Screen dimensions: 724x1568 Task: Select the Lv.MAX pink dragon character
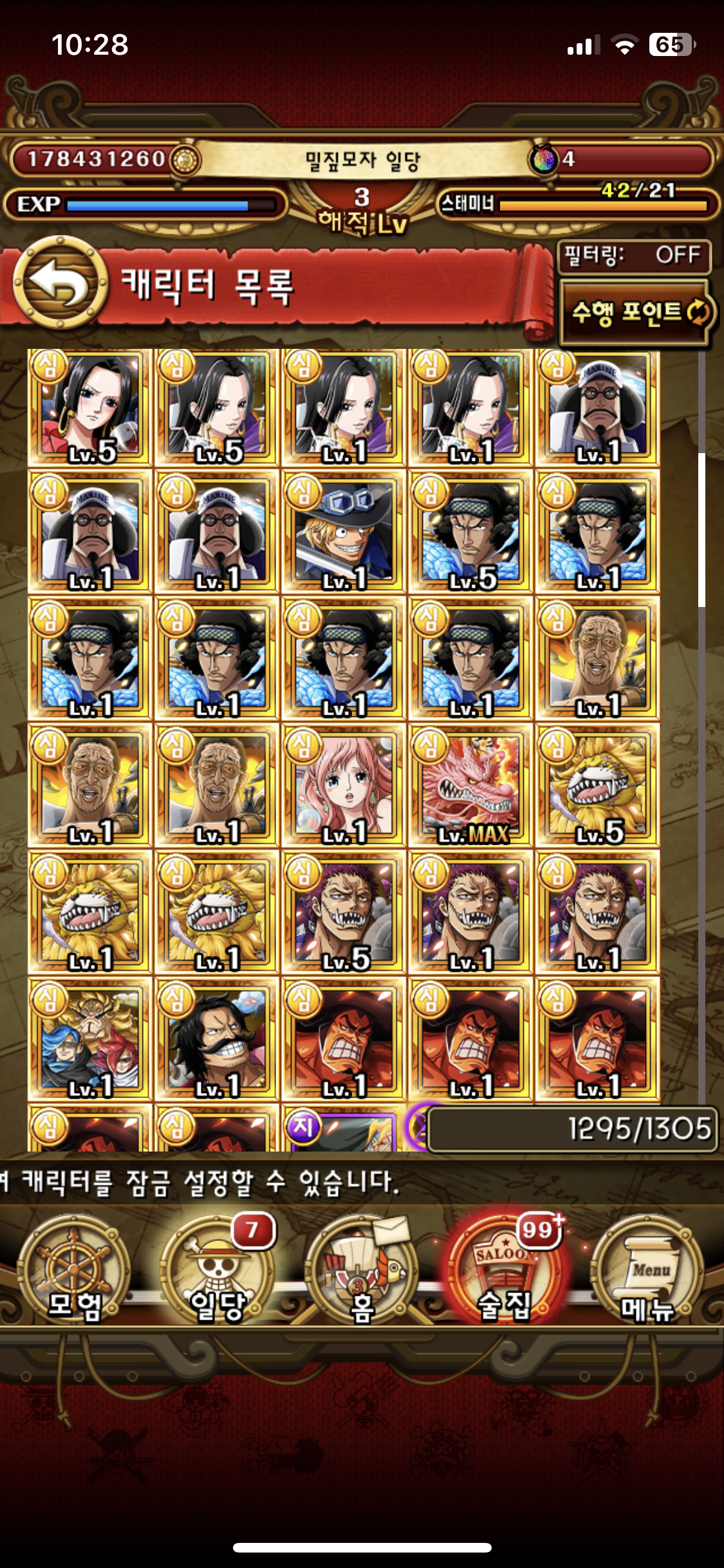point(470,785)
